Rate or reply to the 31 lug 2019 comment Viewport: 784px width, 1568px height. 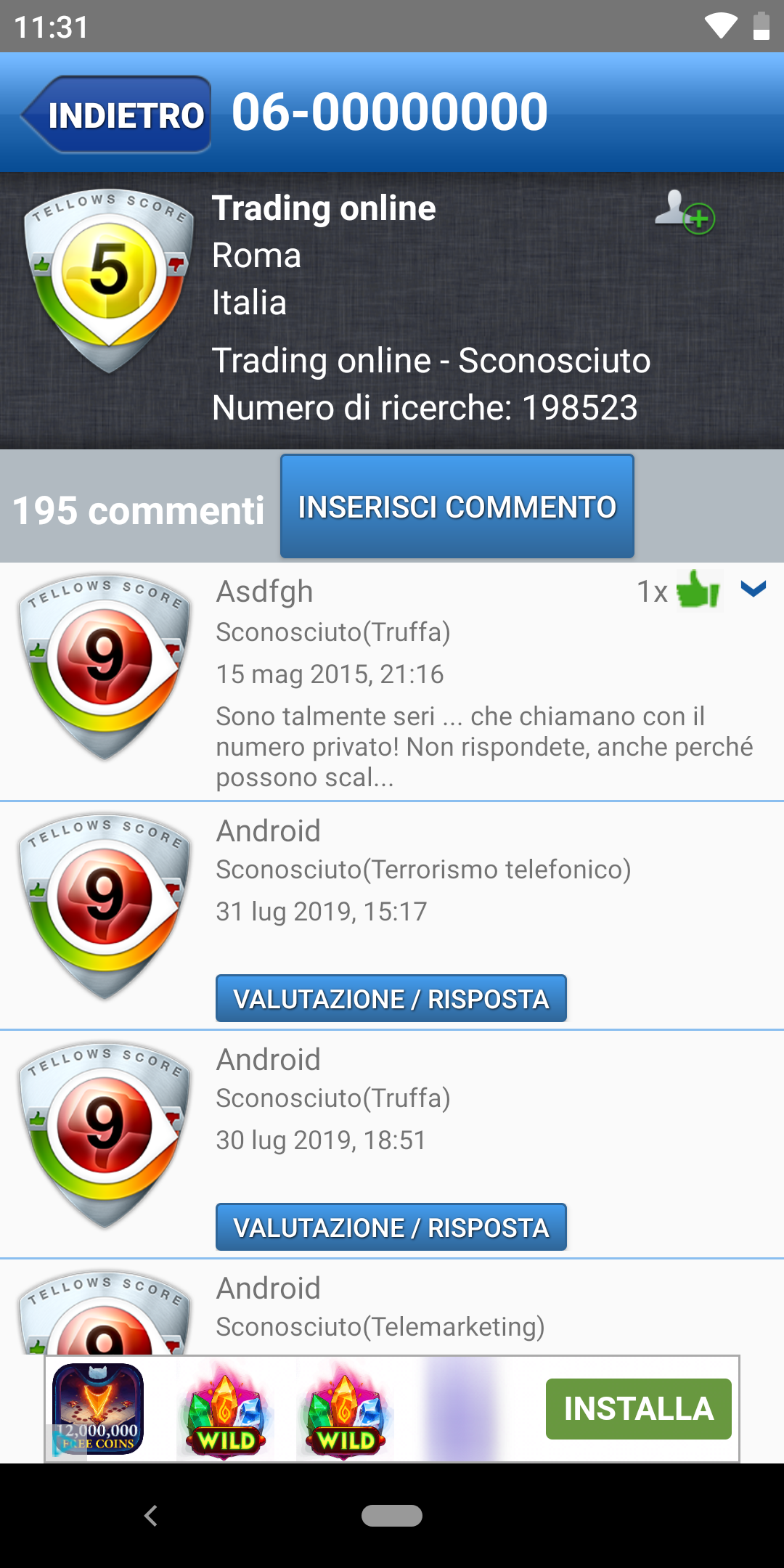(391, 999)
